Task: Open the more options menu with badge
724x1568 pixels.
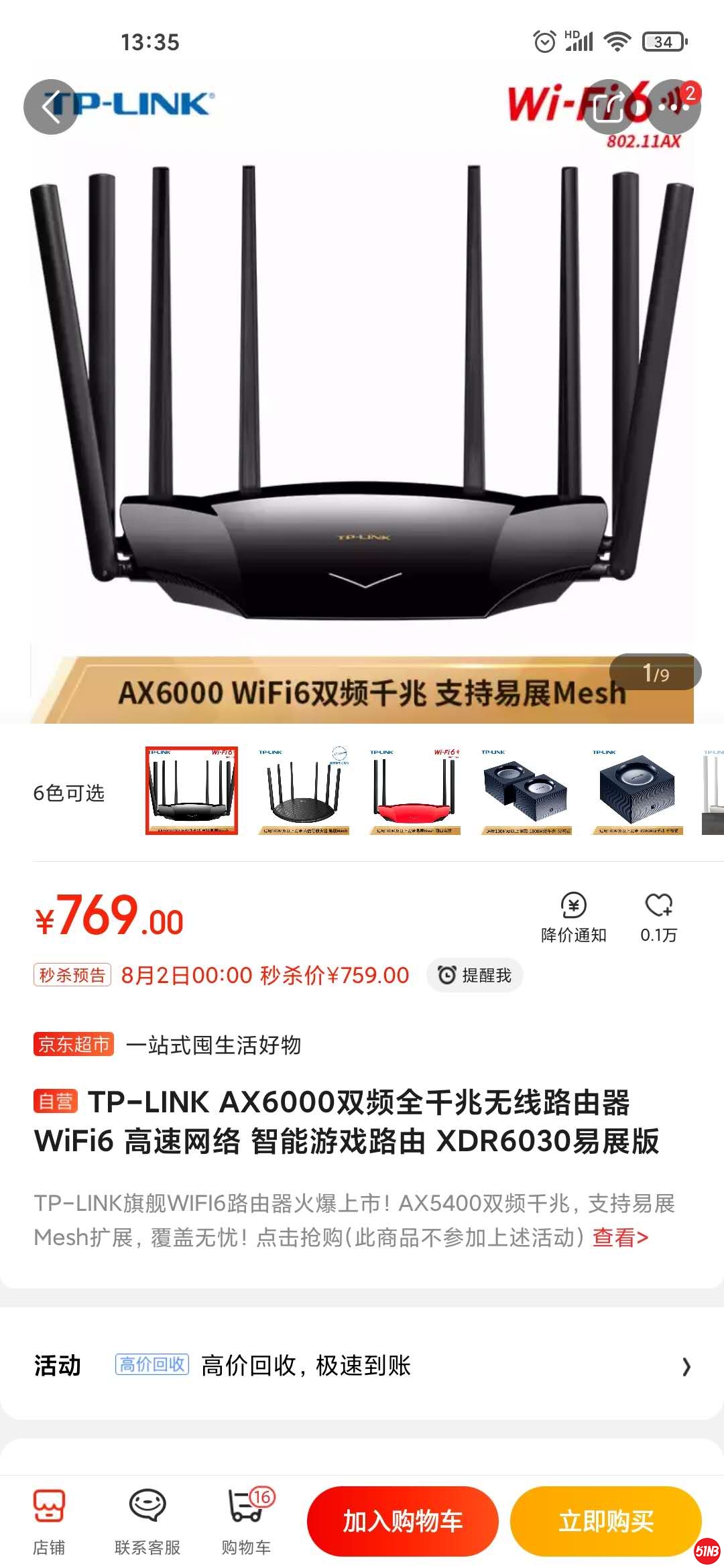Action: click(x=674, y=107)
